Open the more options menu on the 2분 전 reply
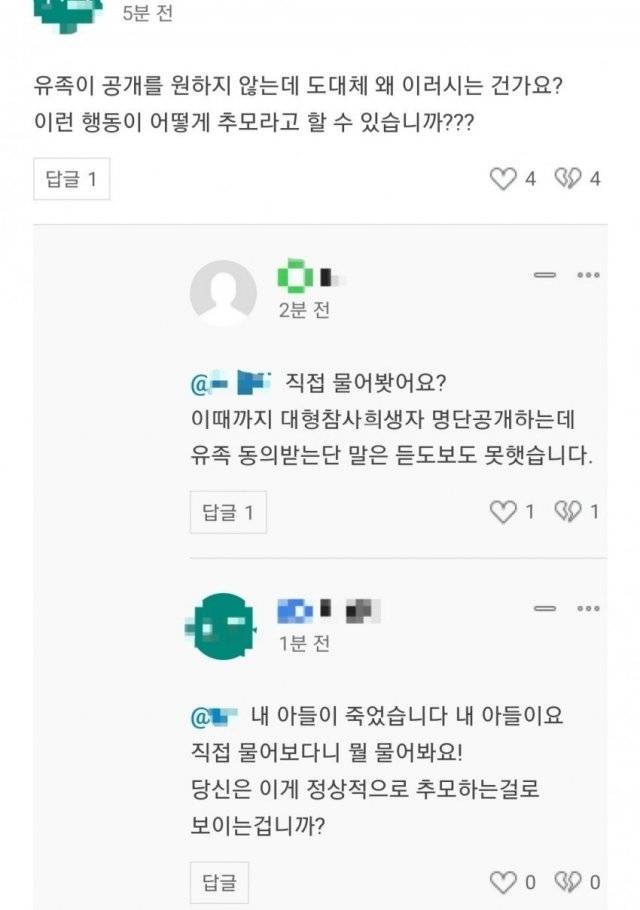Image resolution: width=640 pixels, height=910 pixels. (x=588, y=274)
